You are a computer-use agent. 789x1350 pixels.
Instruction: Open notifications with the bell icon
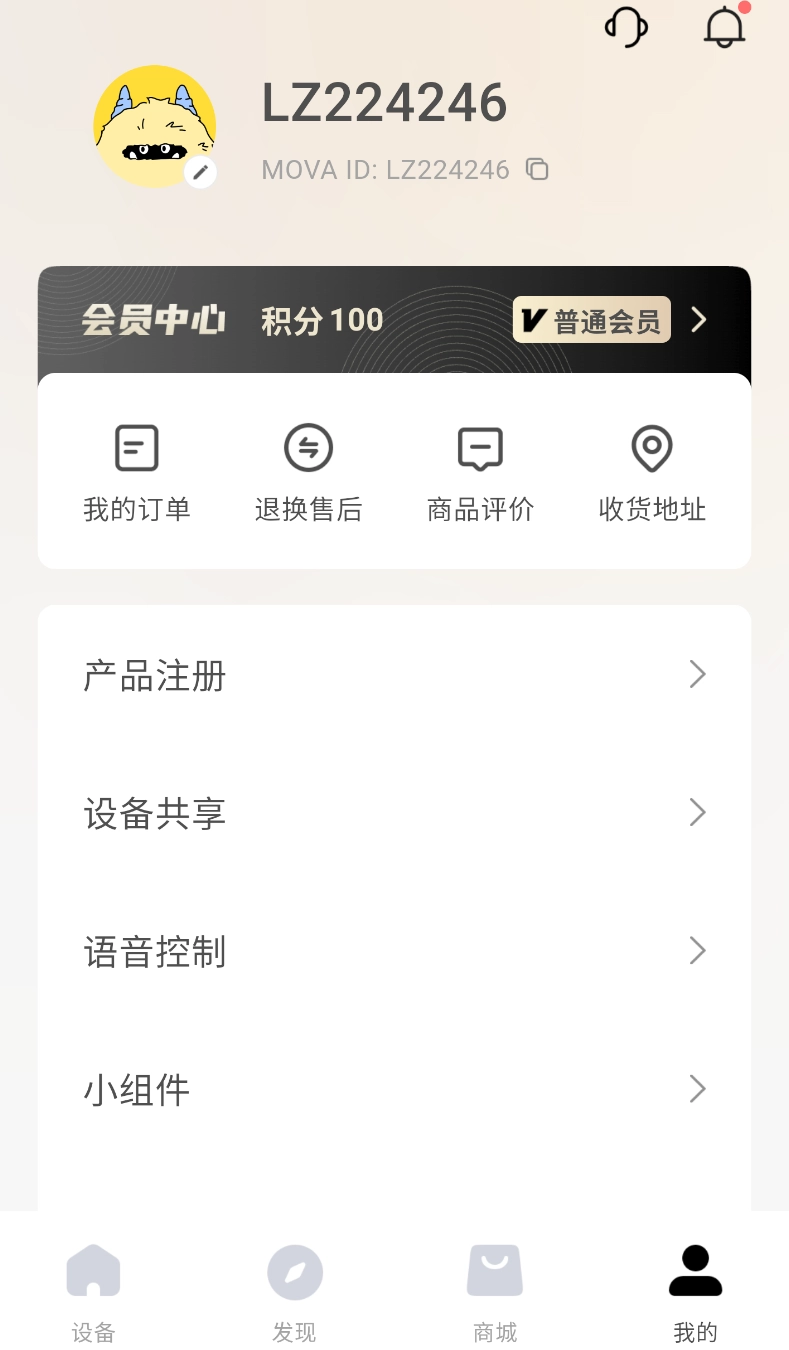click(x=723, y=27)
